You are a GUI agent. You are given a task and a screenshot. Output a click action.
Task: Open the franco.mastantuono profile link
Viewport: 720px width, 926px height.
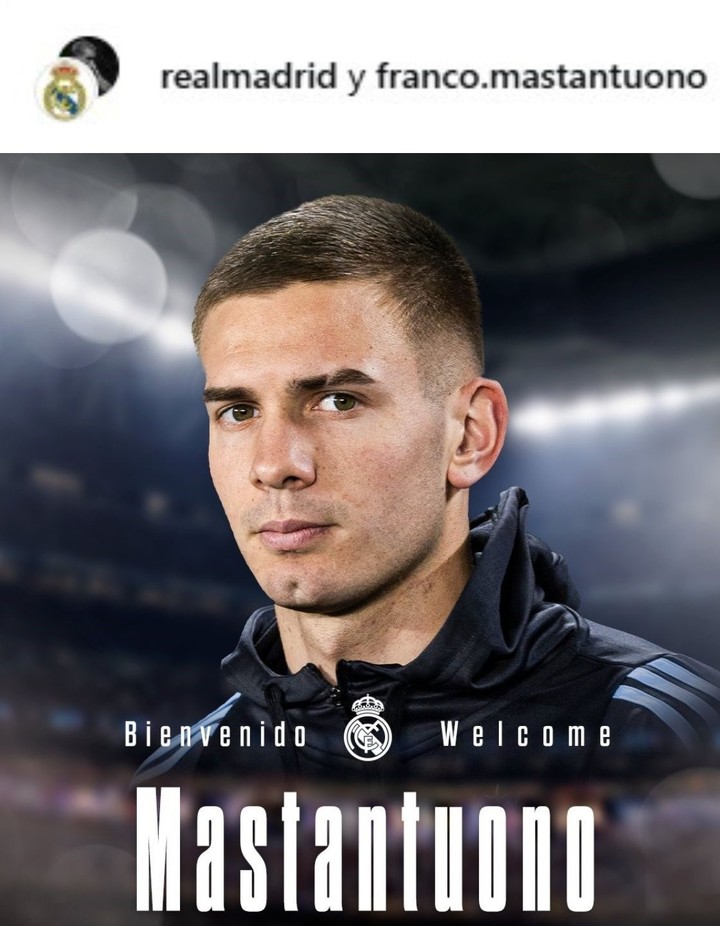(541, 78)
